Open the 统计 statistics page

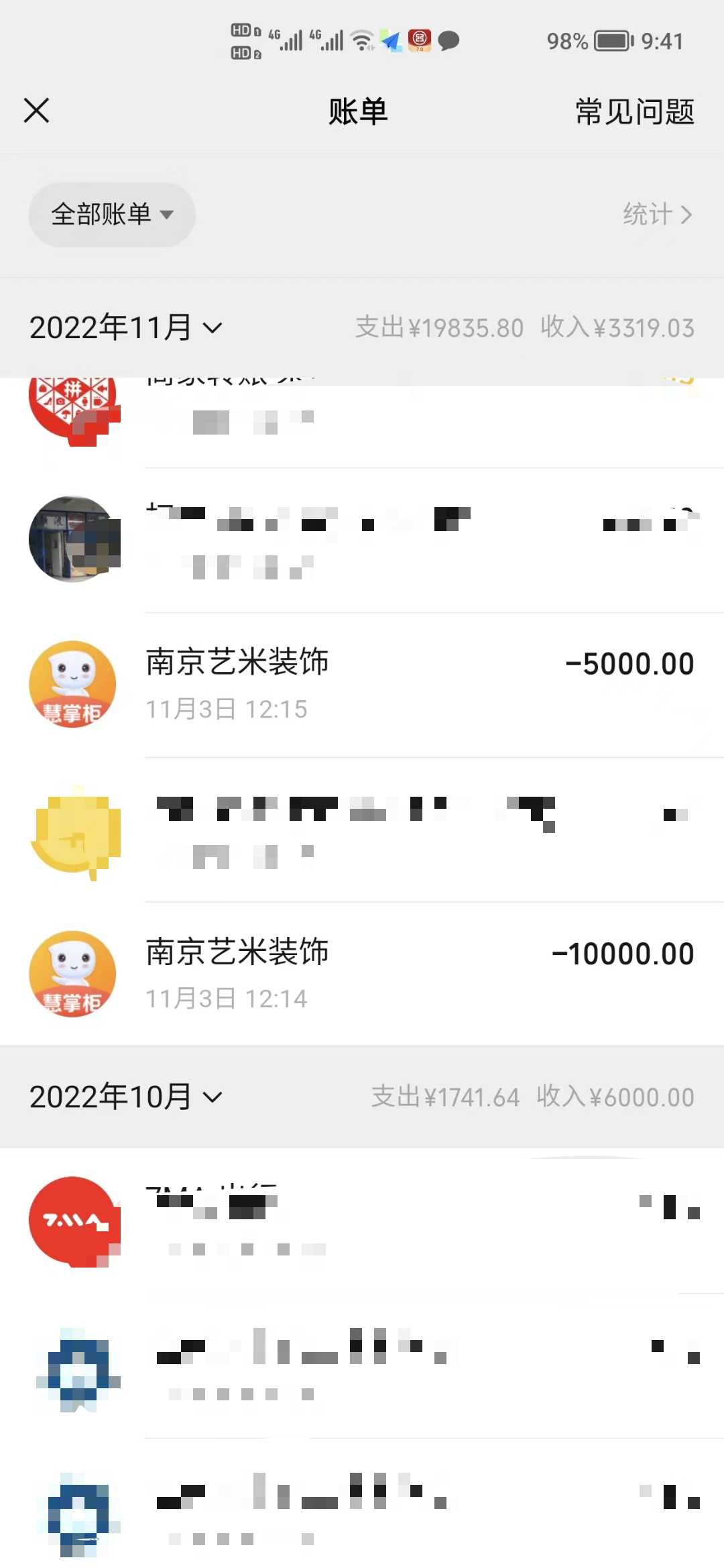pyautogui.click(x=657, y=215)
